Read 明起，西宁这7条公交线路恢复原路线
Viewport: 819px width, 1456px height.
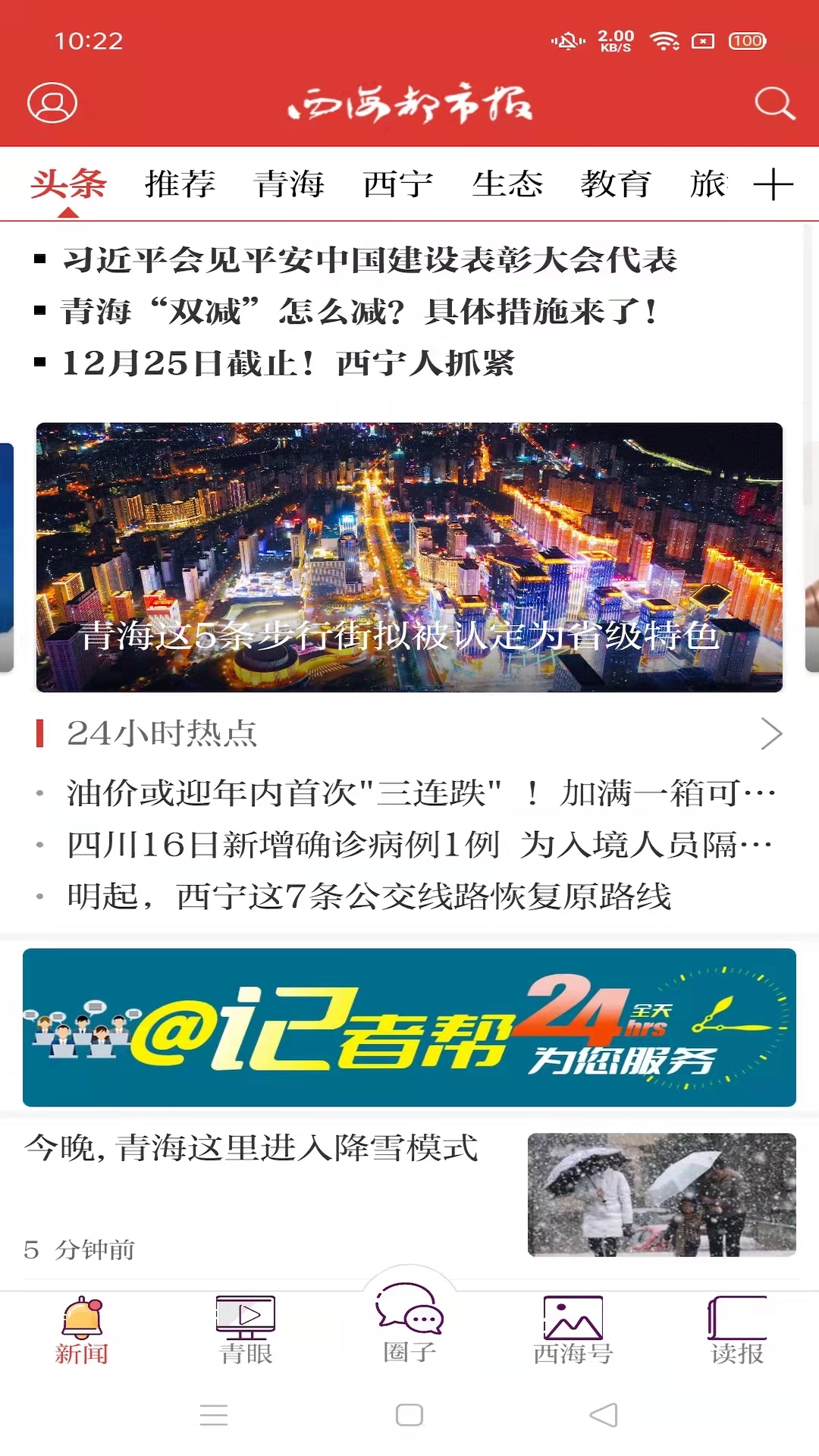[372, 895]
